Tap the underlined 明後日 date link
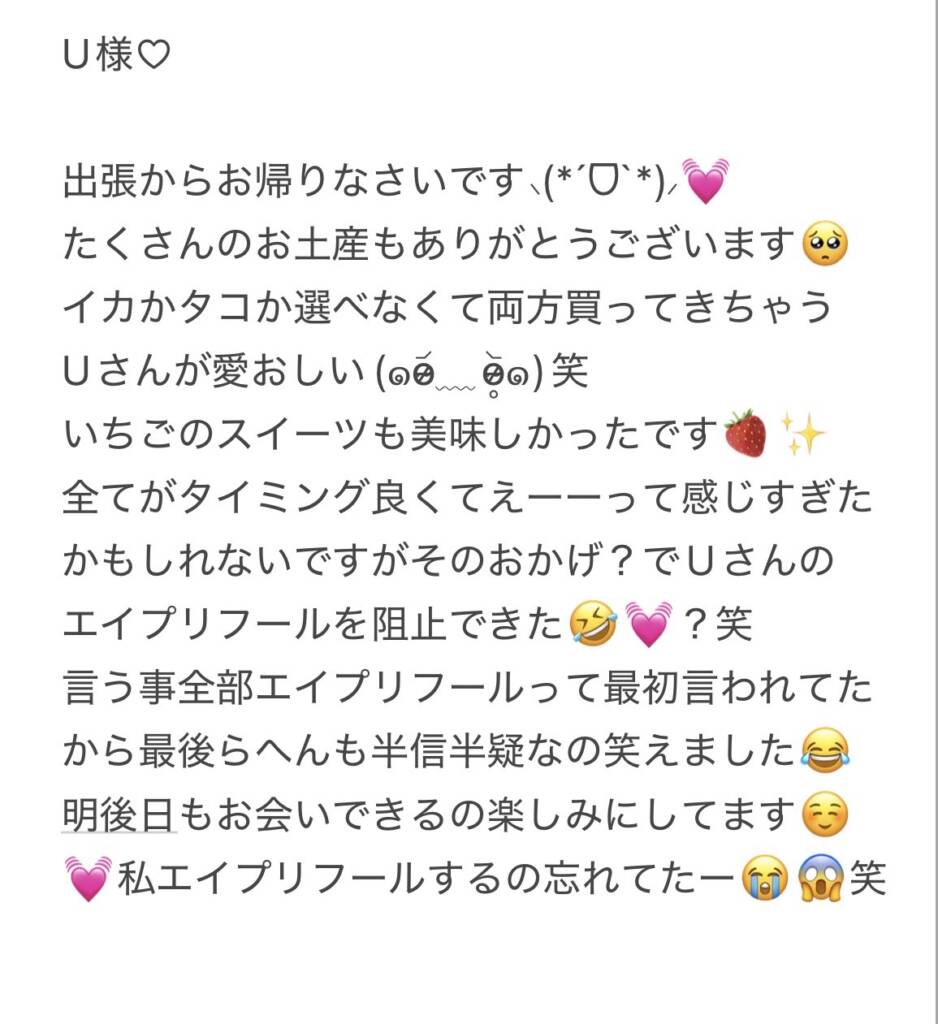 [x=120, y=814]
